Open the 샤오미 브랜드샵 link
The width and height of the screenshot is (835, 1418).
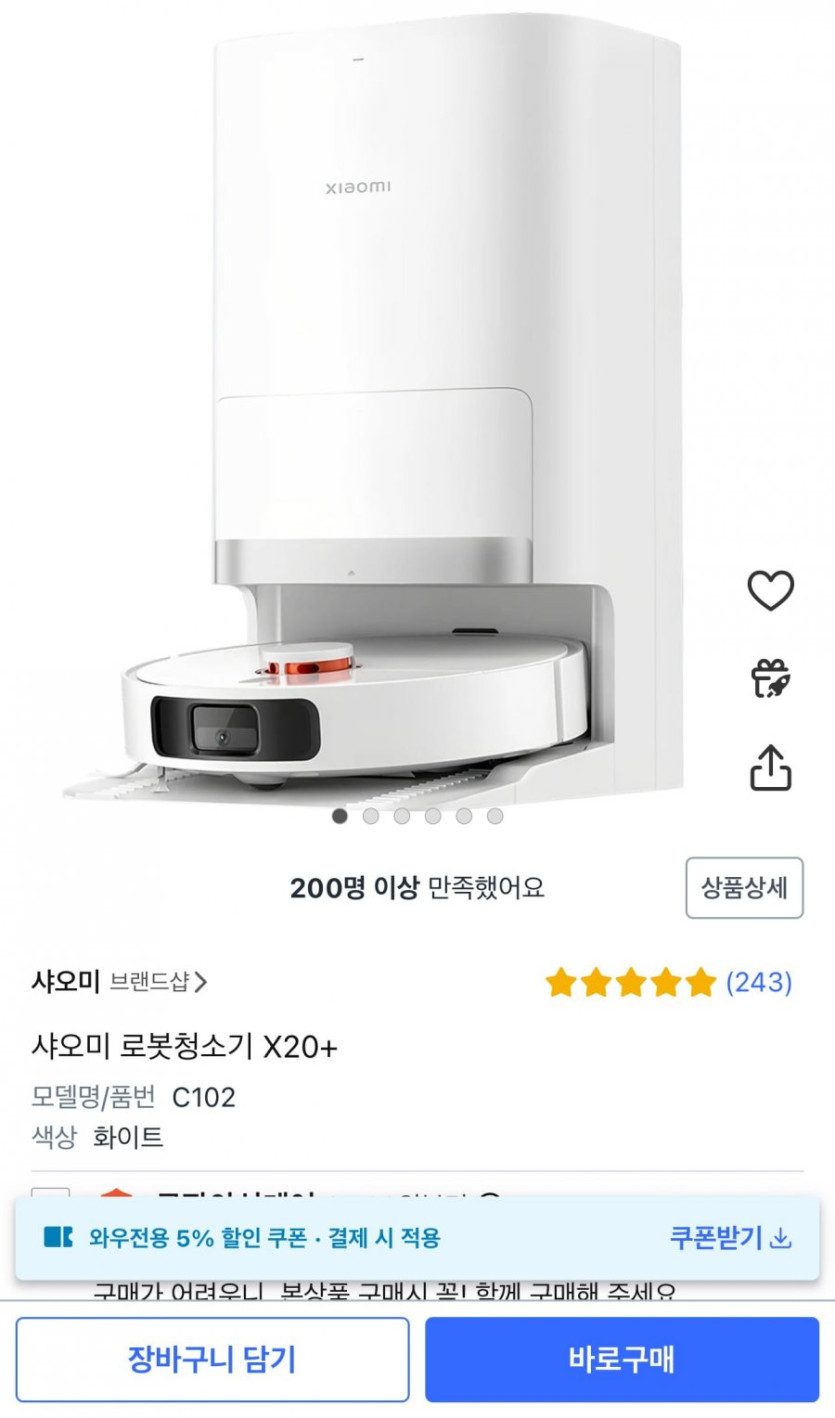coord(120,982)
